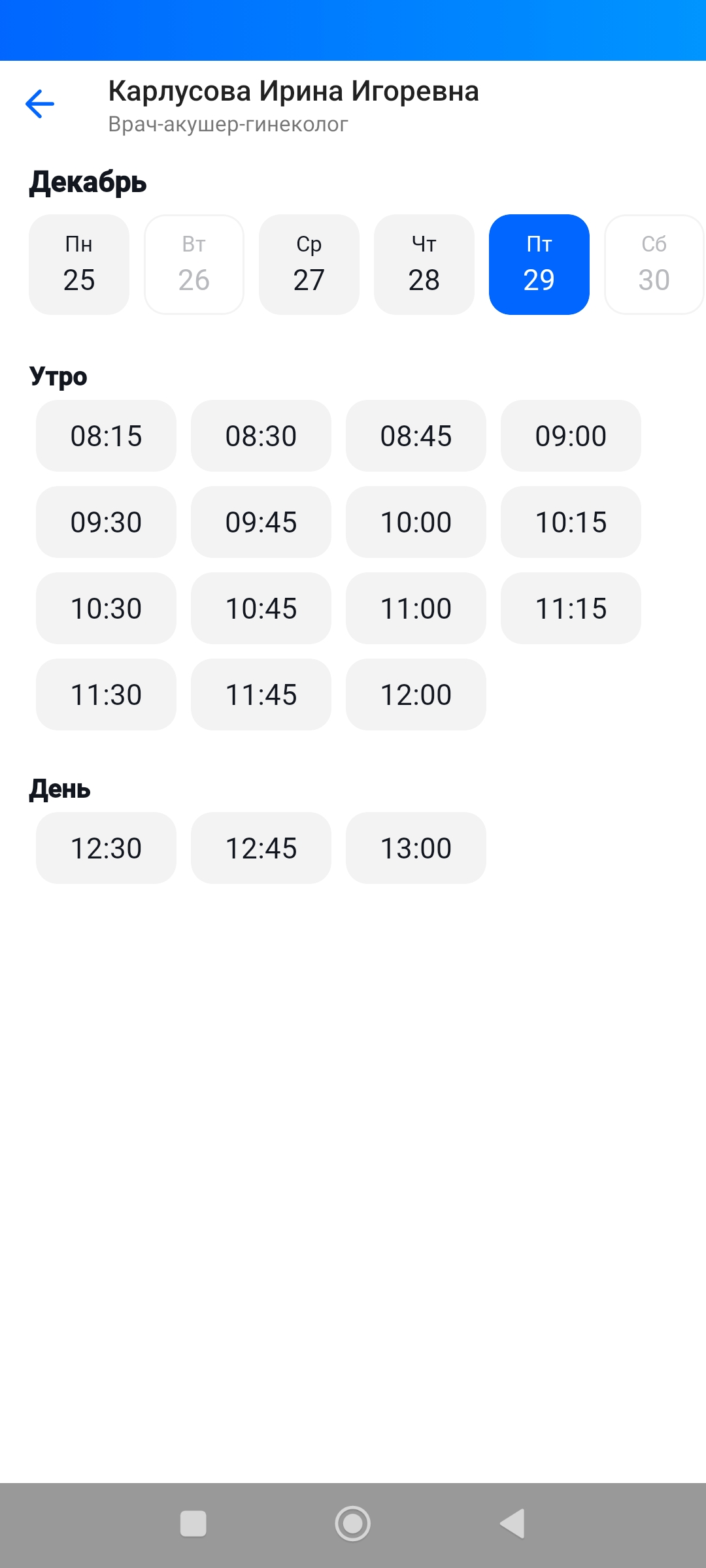Select the 10:30 slot
This screenshot has height=1568, width=706.
coord(106,608)
